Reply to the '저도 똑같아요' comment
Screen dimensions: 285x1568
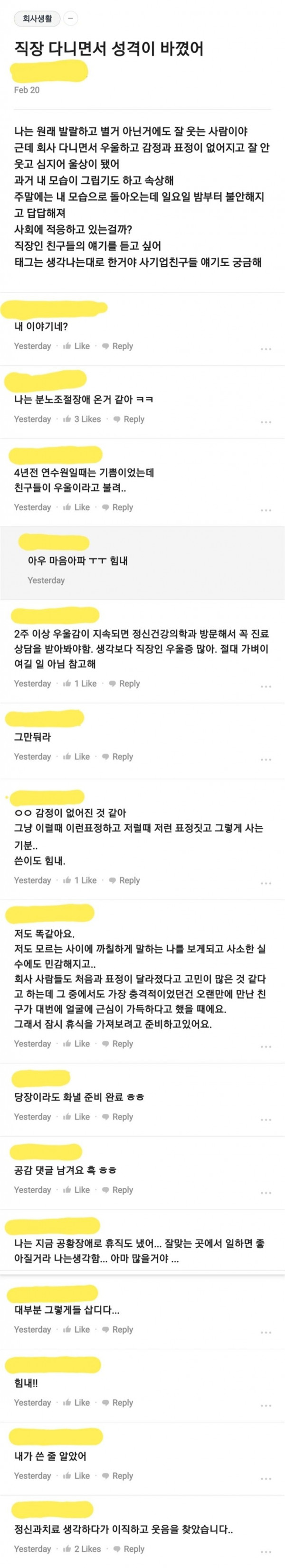click(x=117, y=1043)
